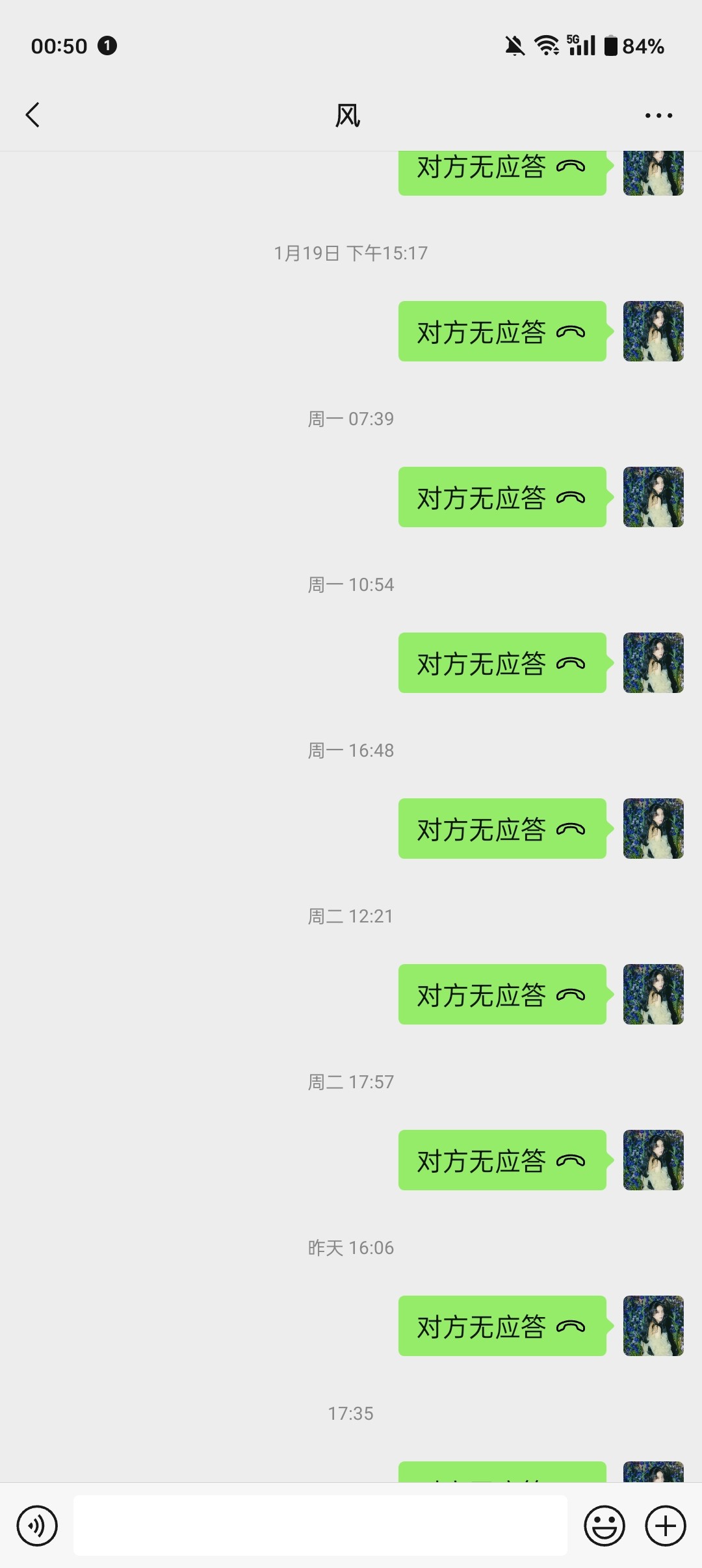Tap the call bubble under 周一 07:39
702x1568 pixels.
[502, 497]
